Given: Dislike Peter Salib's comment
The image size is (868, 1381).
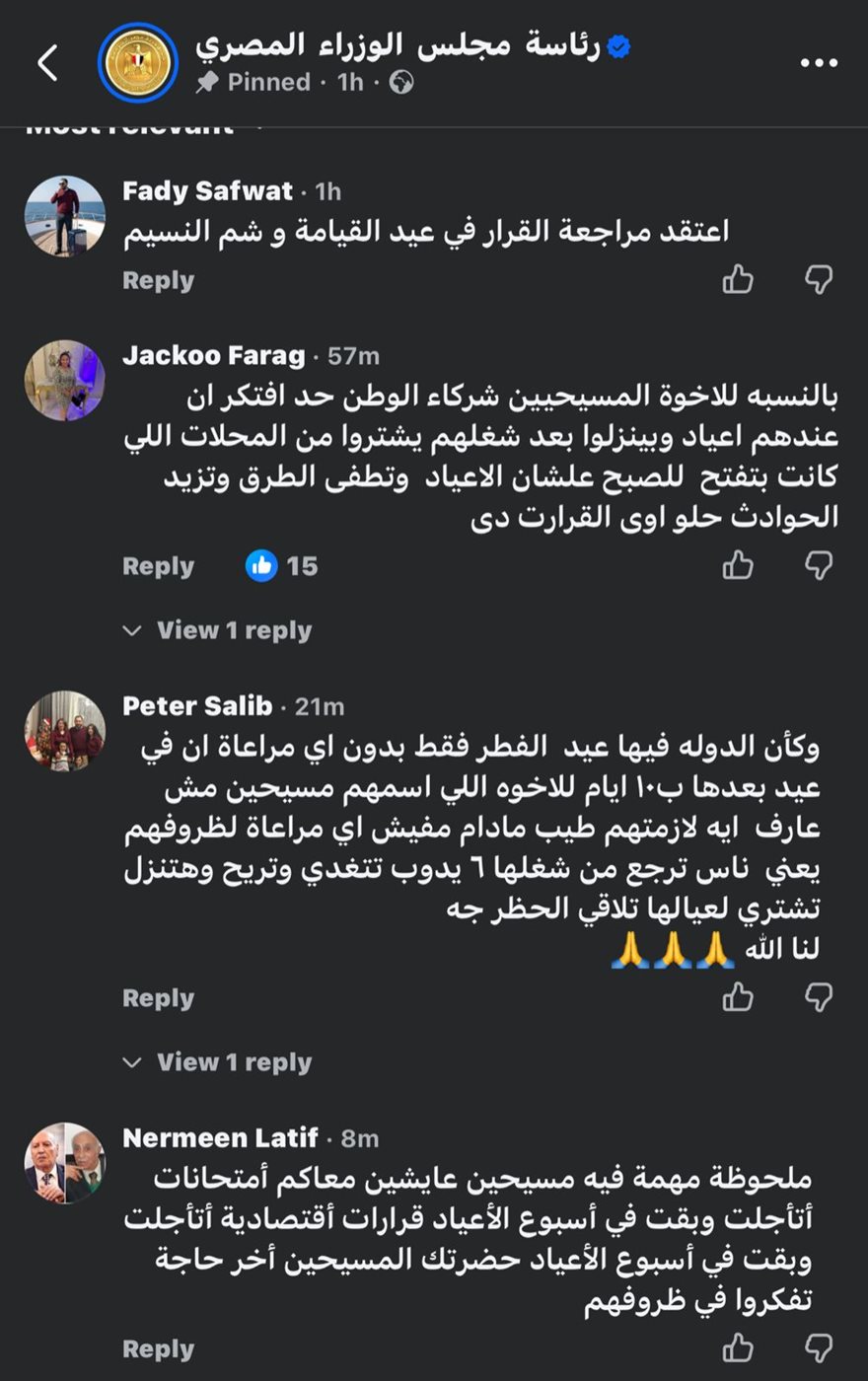Looking at the screenshot, I should (819, 997).
